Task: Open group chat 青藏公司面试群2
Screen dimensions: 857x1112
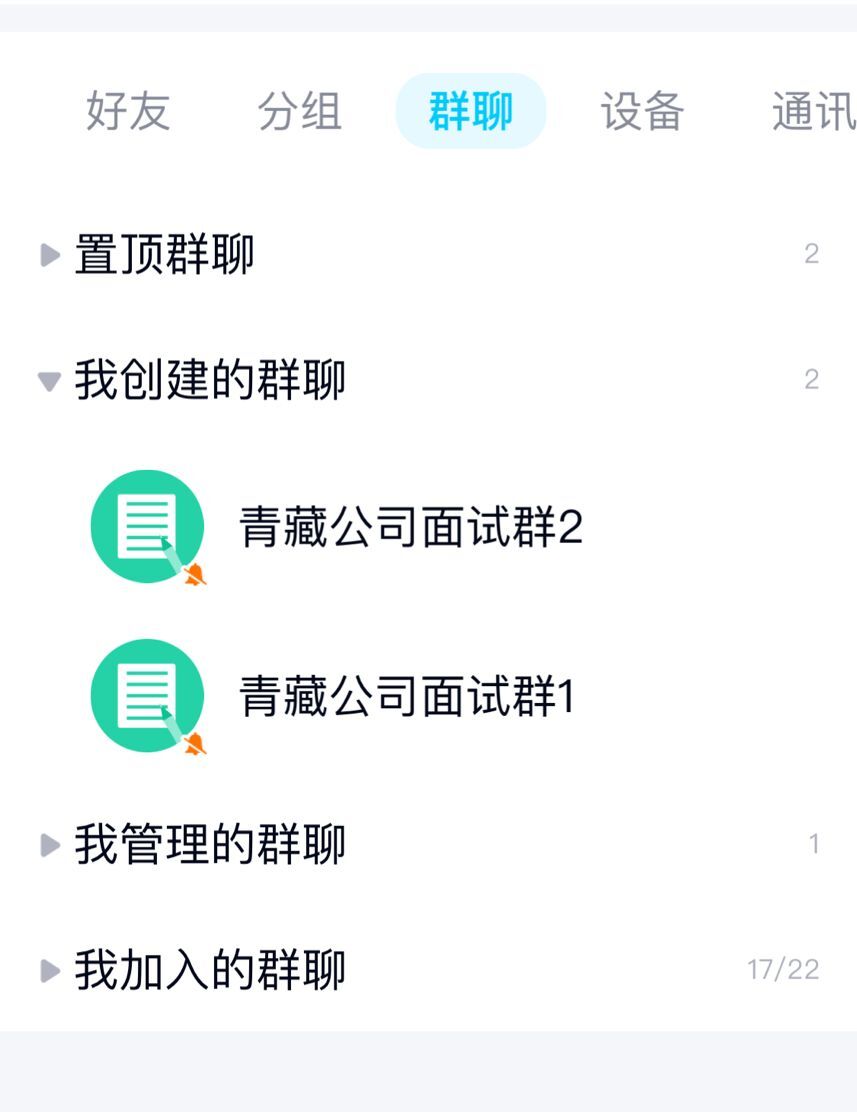Action: pos(410,527)
